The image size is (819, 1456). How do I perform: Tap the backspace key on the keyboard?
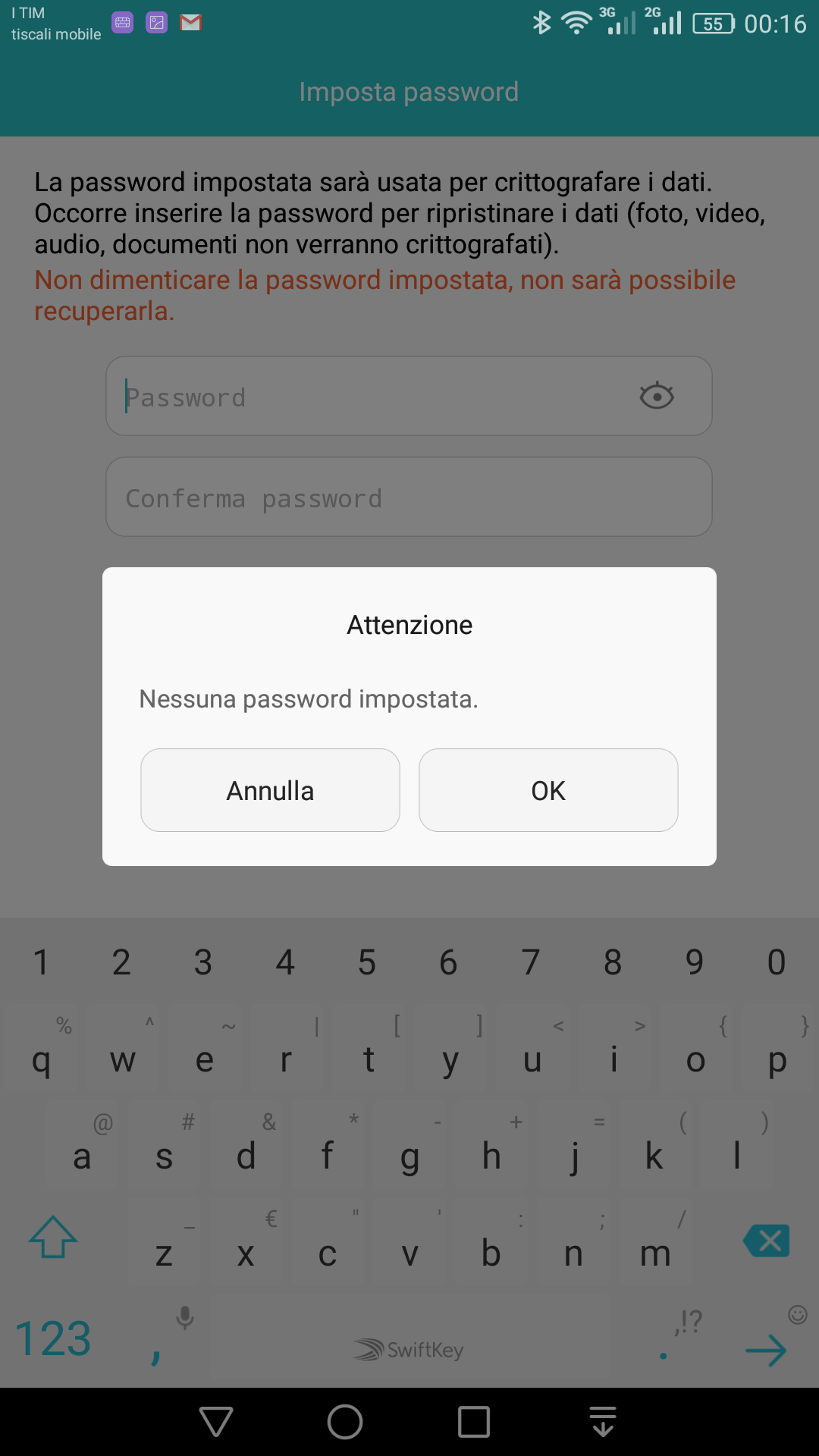click(767, 1241)
